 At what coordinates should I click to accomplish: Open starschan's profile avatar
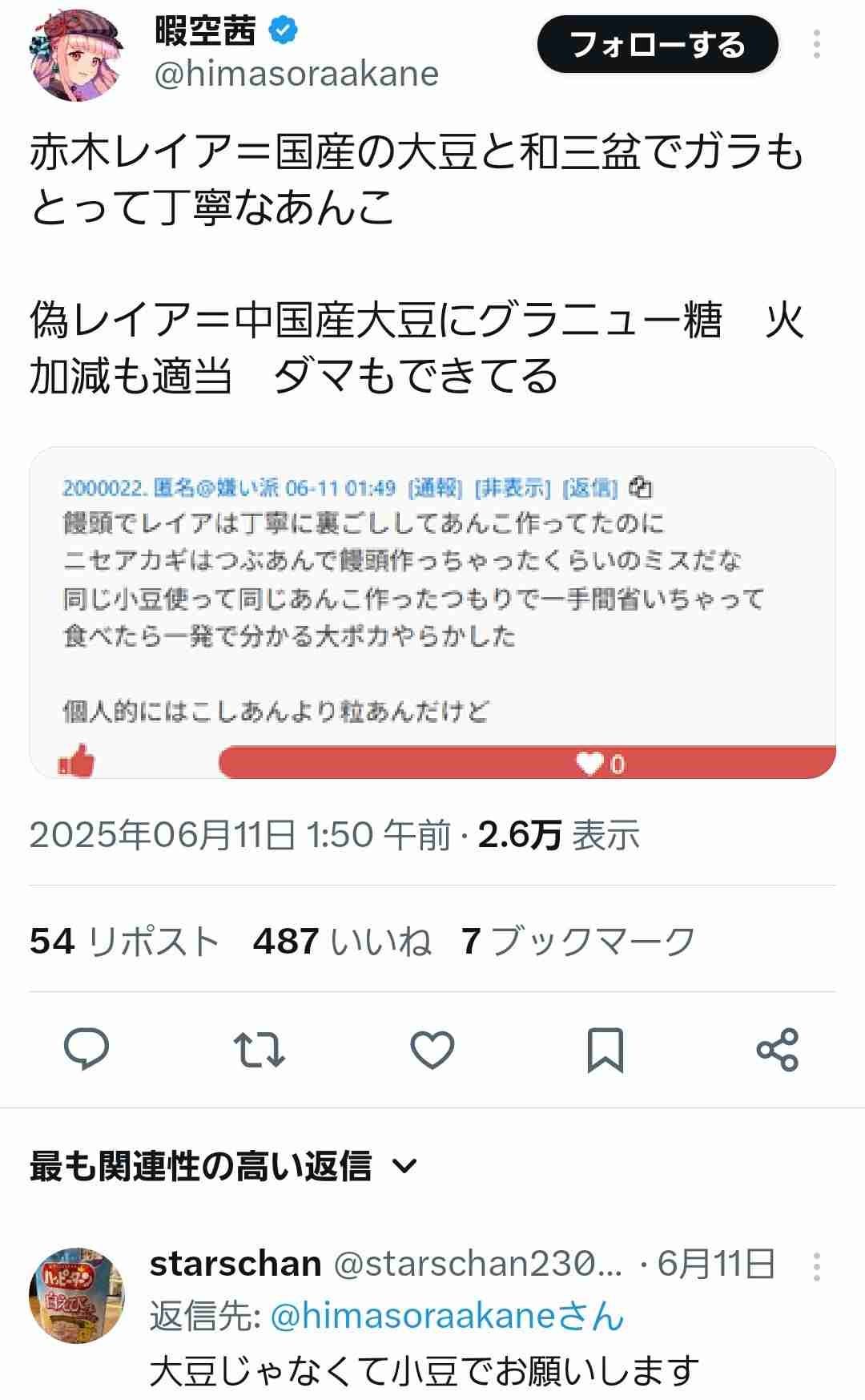pos(77,1295)
